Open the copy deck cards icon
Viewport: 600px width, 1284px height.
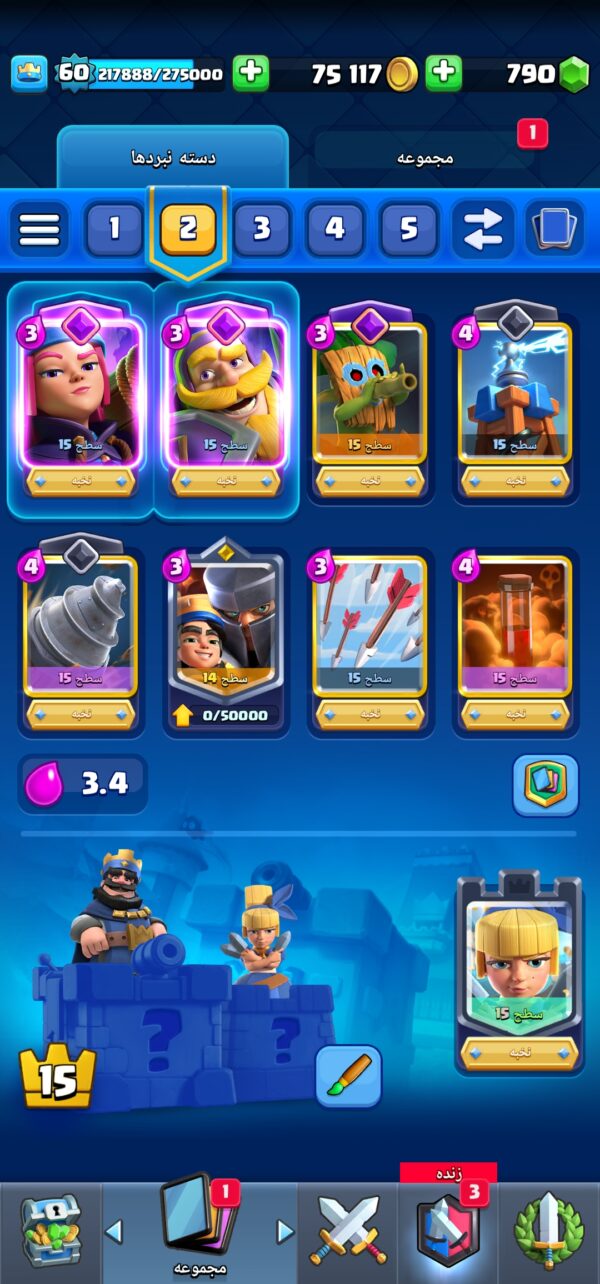553,230
